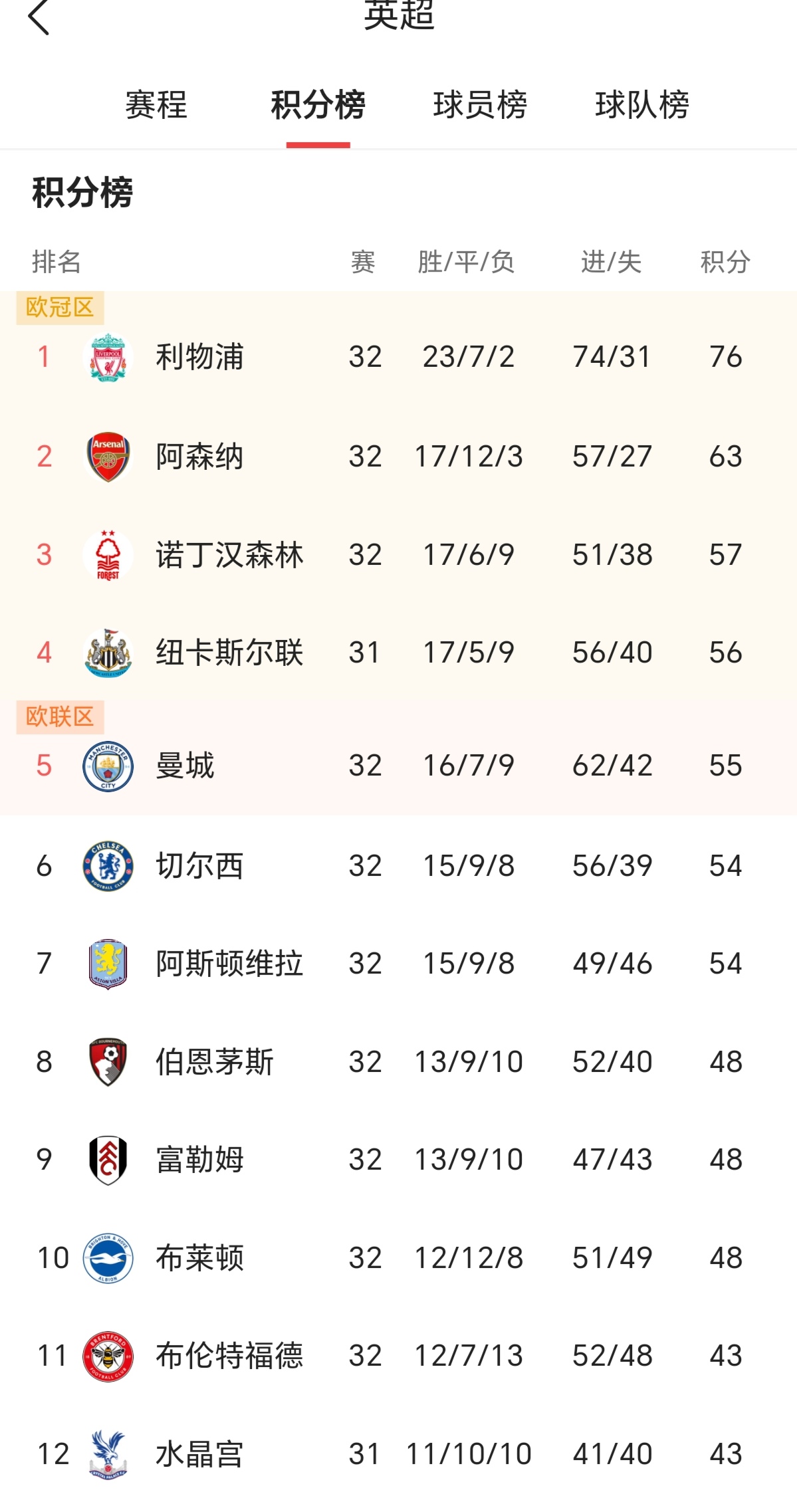The width and height of the screenshot is (797, 1512).
Task: Open the 切尔西 team row
Action: click(x=199, y=866)
